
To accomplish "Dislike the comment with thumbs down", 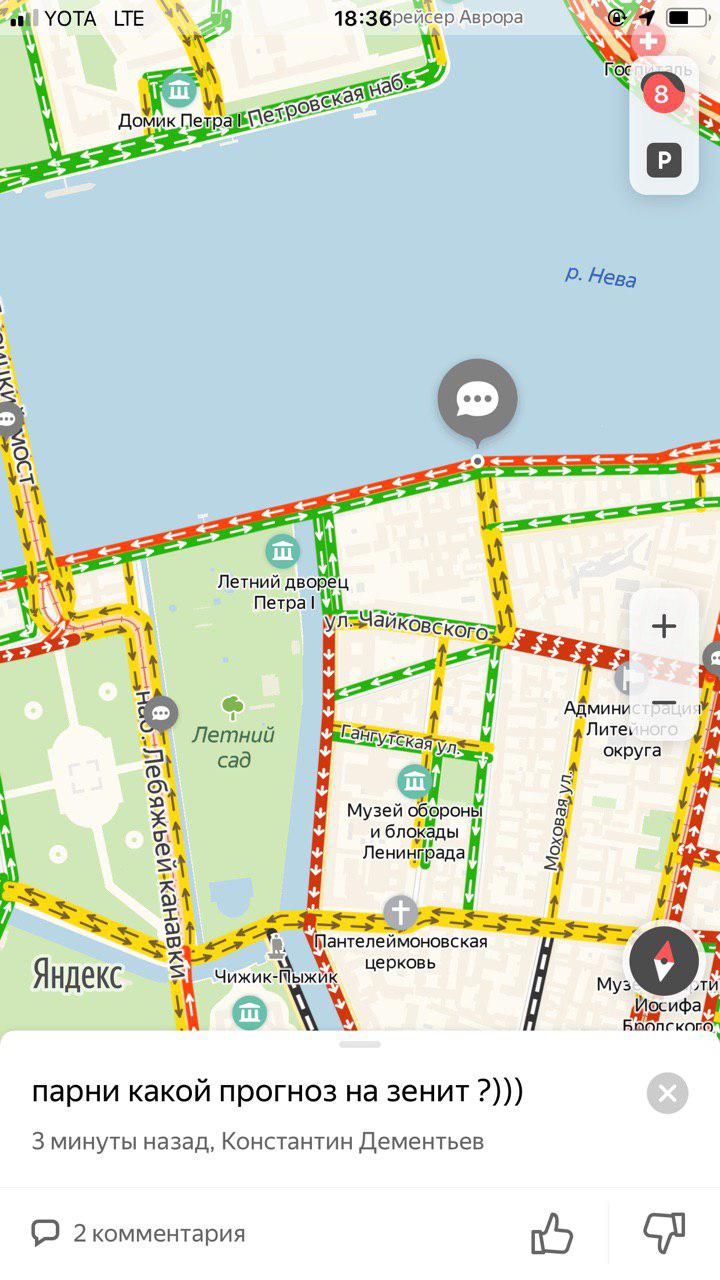I will (664, 1233).
